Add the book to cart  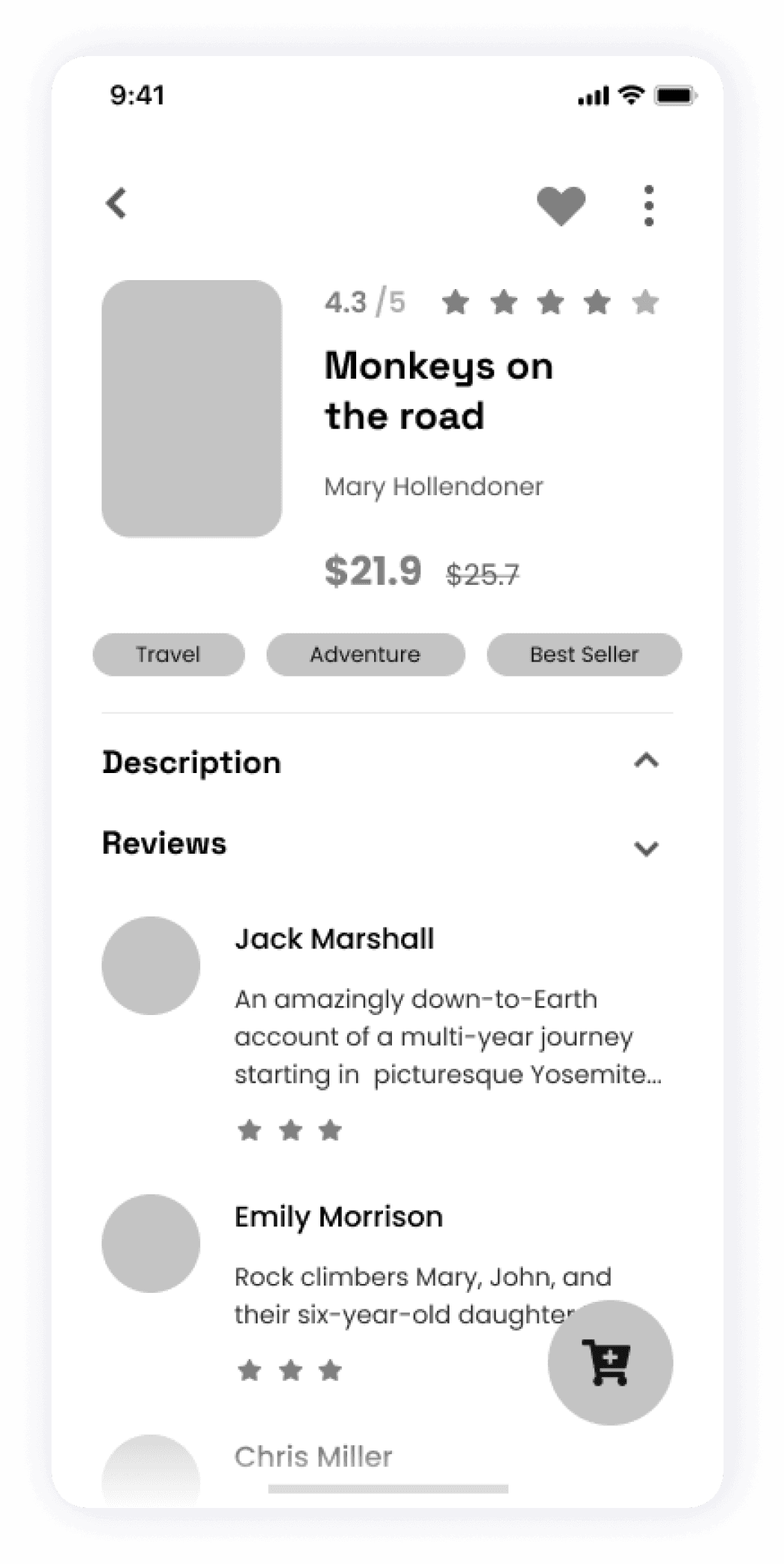(x=610, y=1362)
